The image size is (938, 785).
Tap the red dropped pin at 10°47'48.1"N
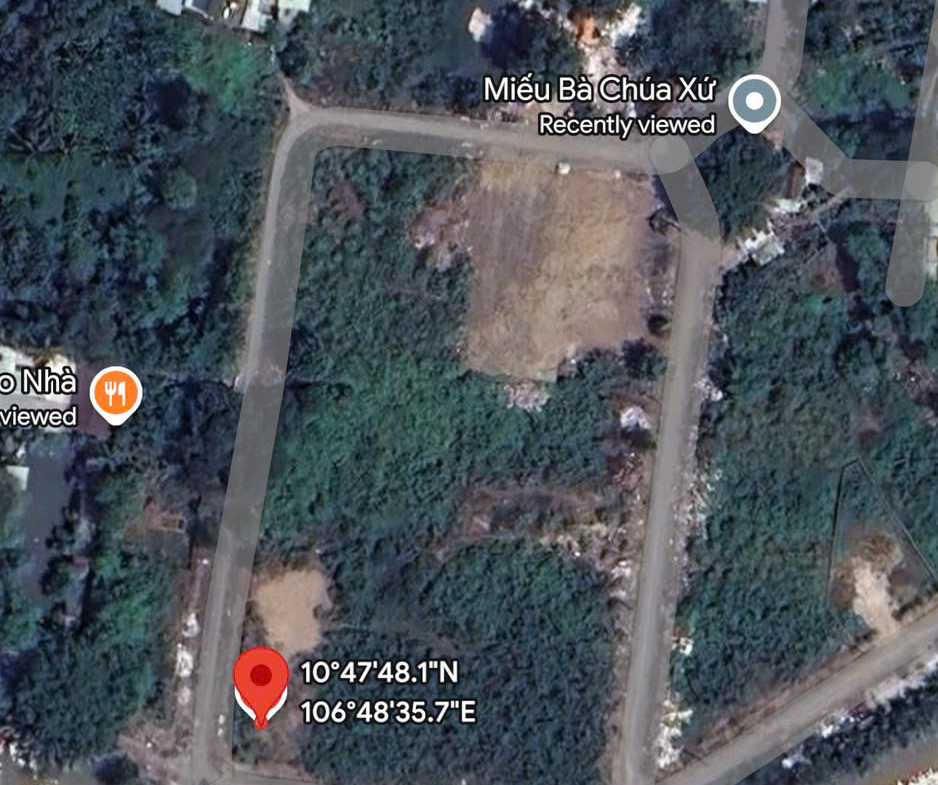(261, 681)
